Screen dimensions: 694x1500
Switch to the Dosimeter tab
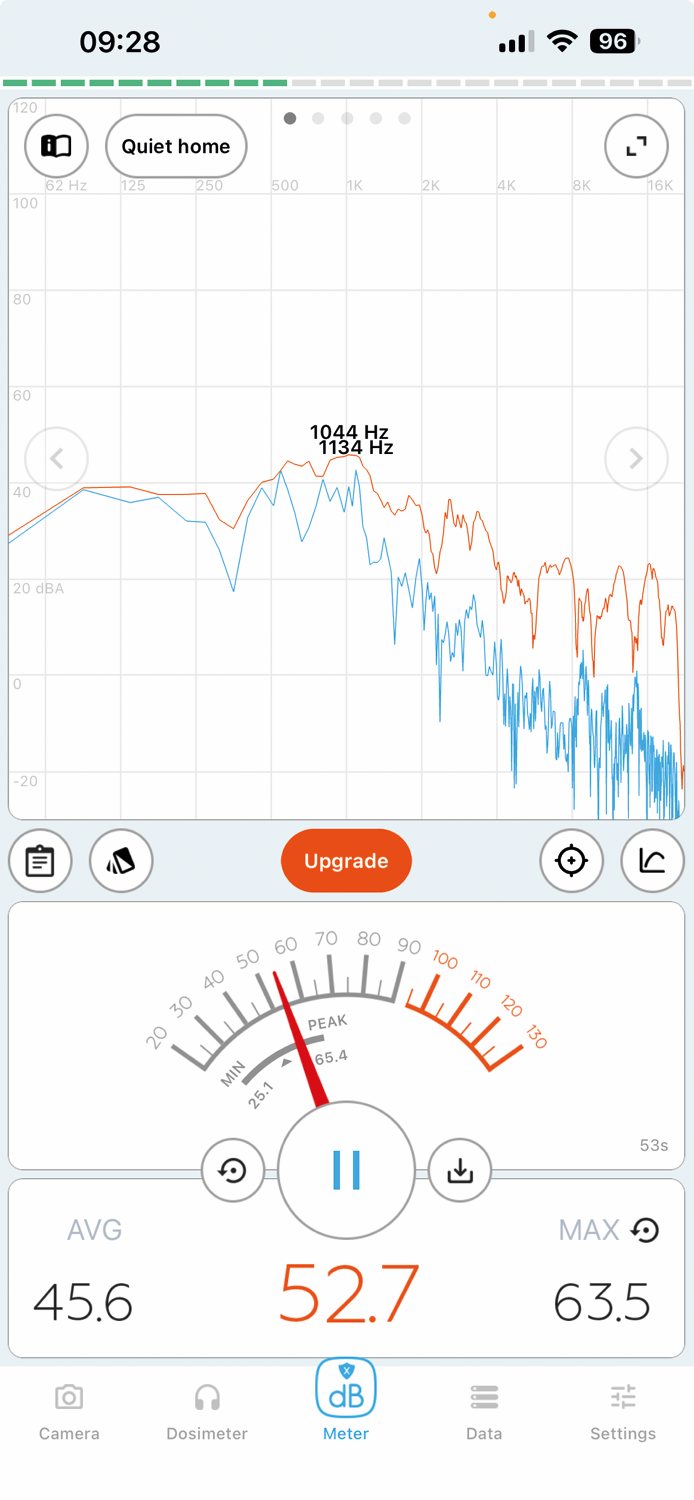207,1412
